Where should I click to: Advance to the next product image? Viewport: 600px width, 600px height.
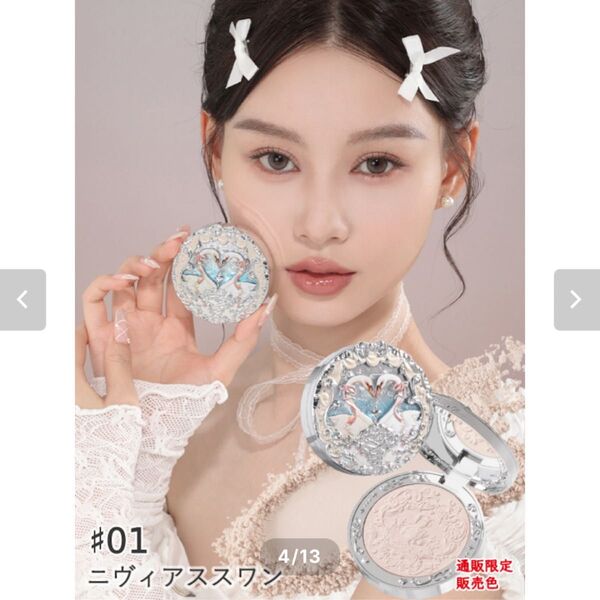click(576, 299)
